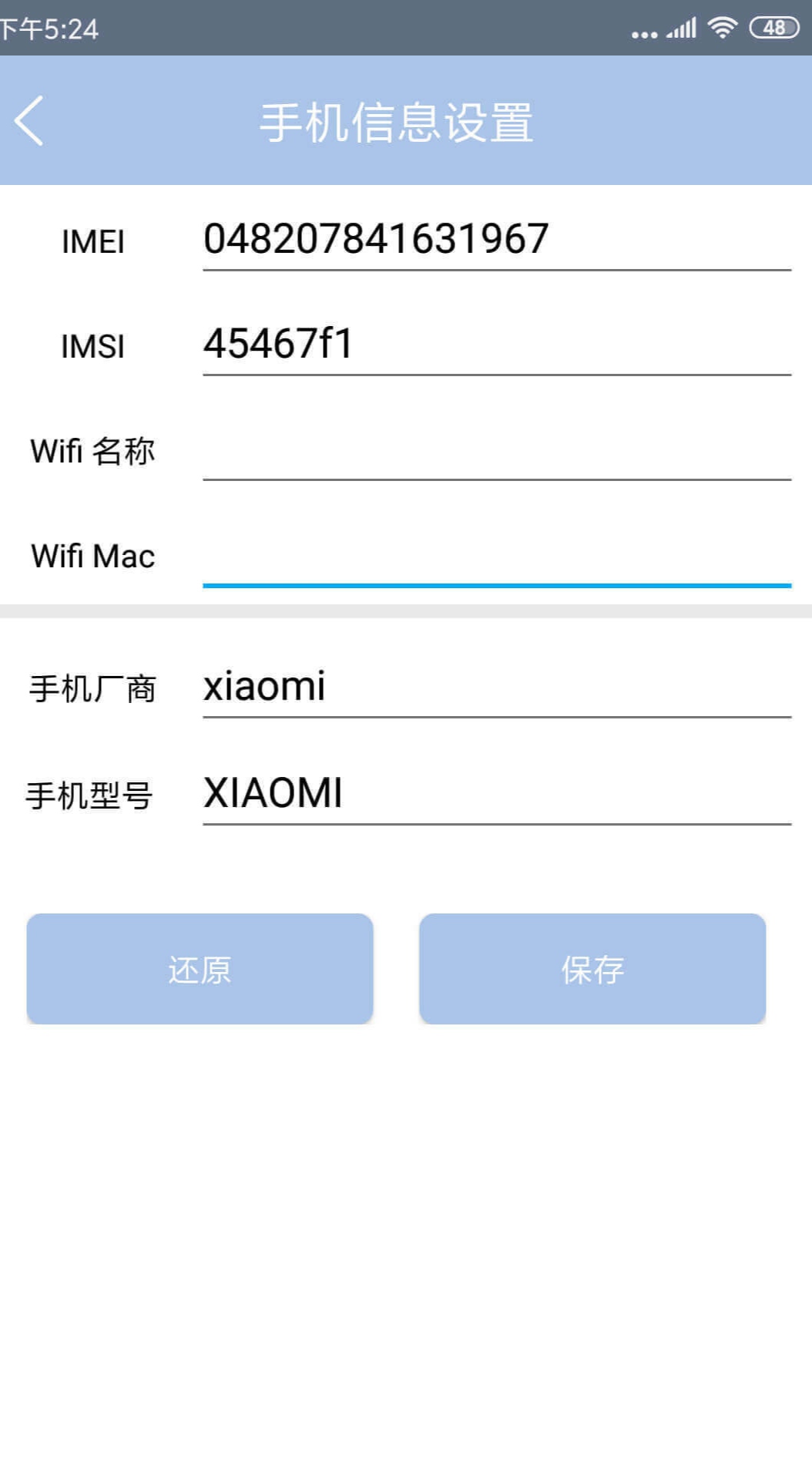812x1480 pixels.
Task: Tap the 还原 restore button
Action: pyautogui.click(x=200, y=969)
